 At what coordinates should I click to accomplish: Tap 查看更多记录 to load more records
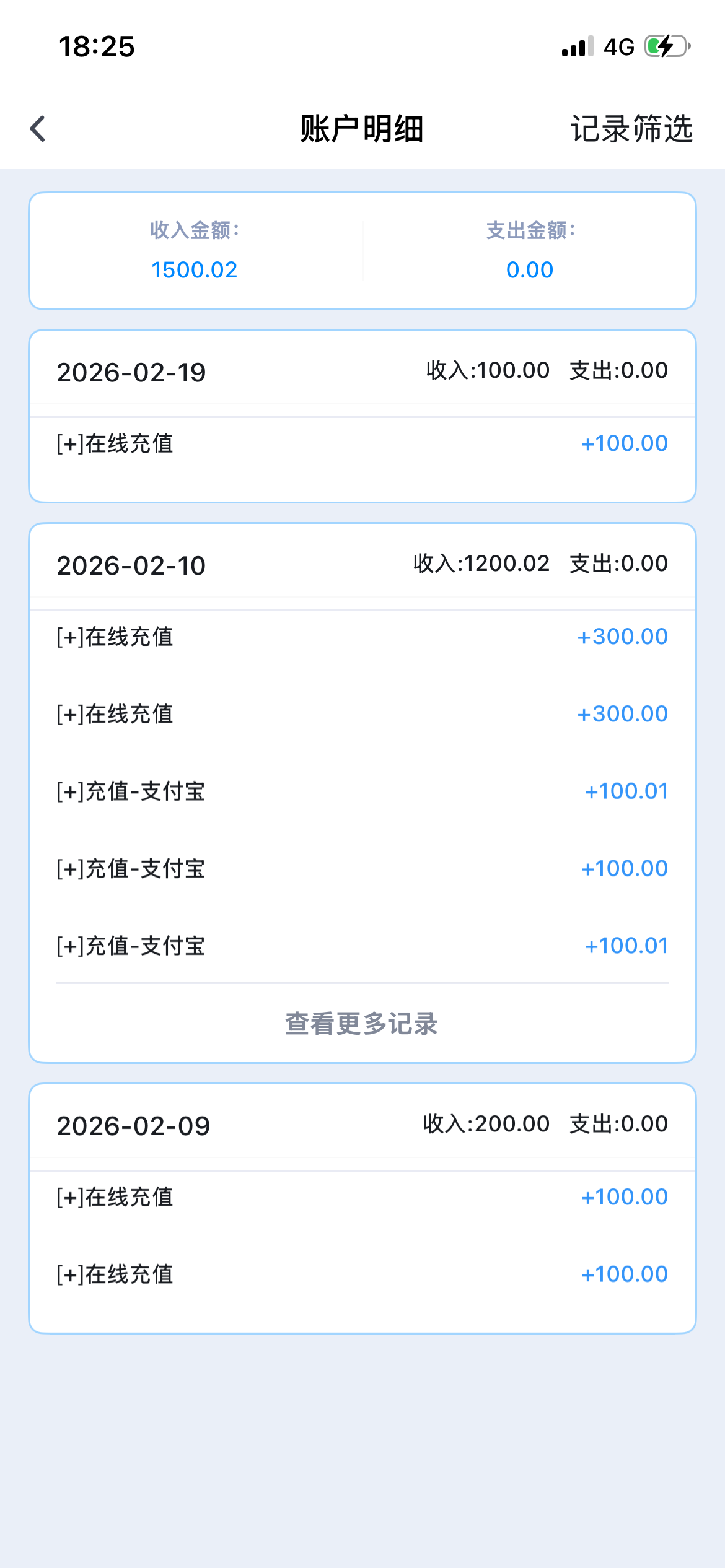[362, 1024]
